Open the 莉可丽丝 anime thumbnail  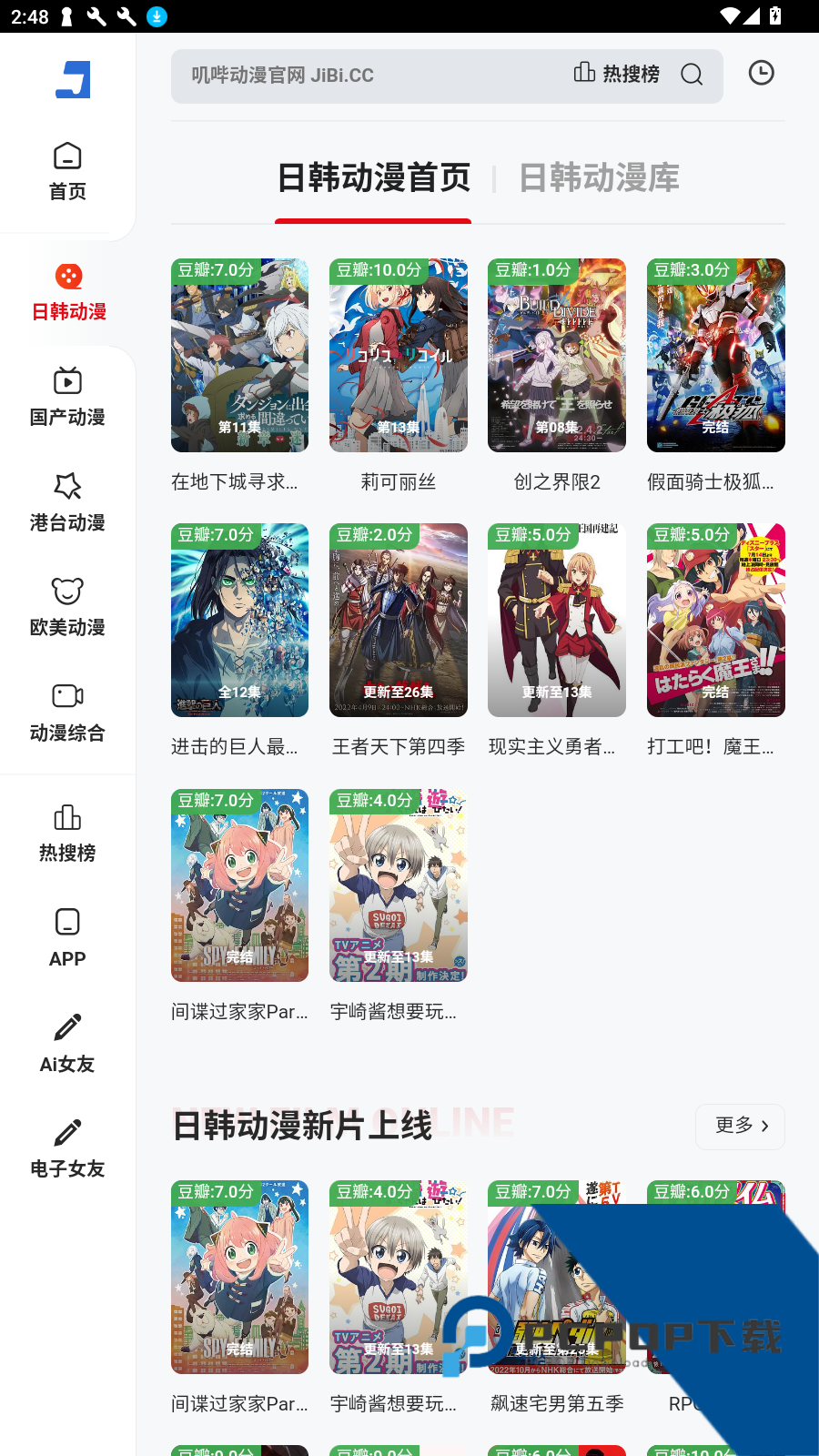click(398, 355)
